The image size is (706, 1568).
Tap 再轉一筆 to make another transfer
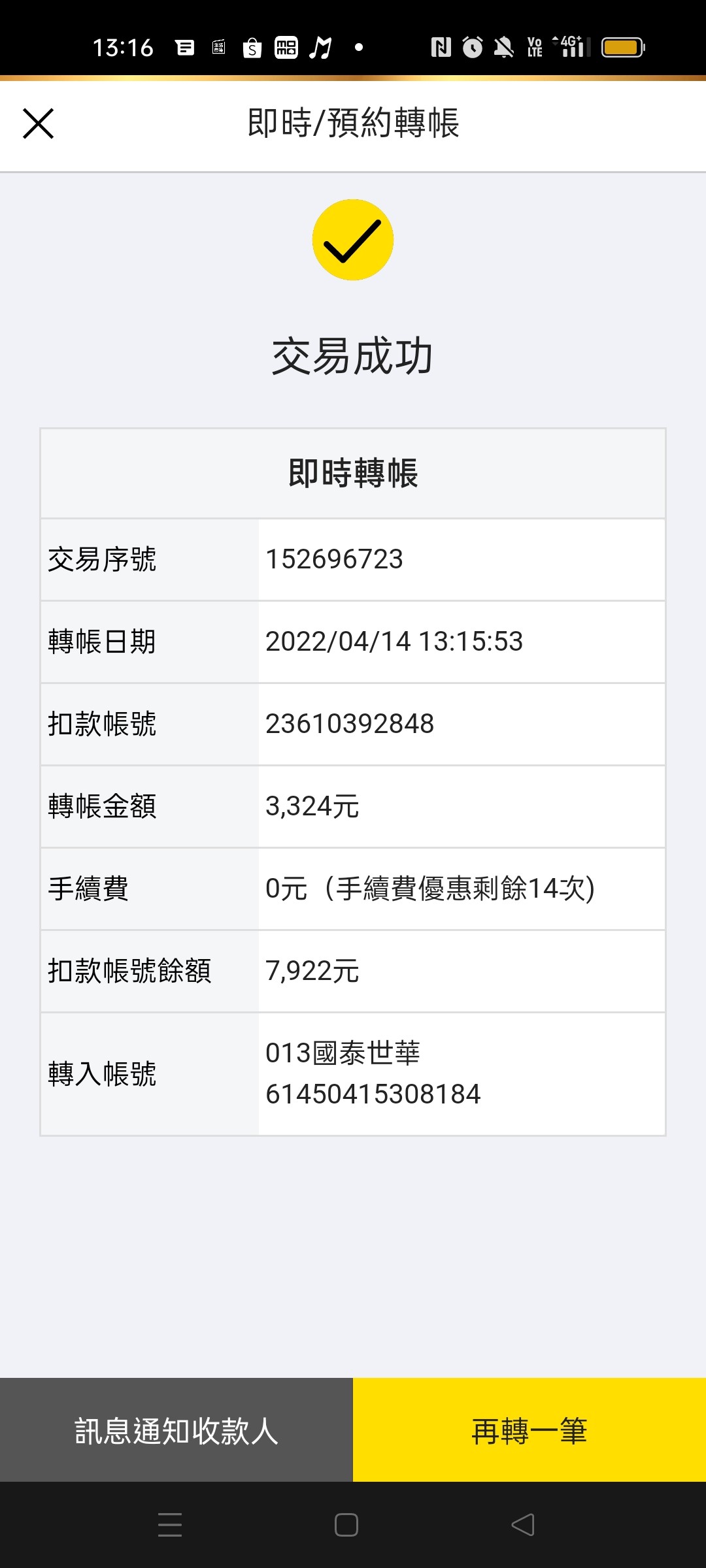point(529,1429)
